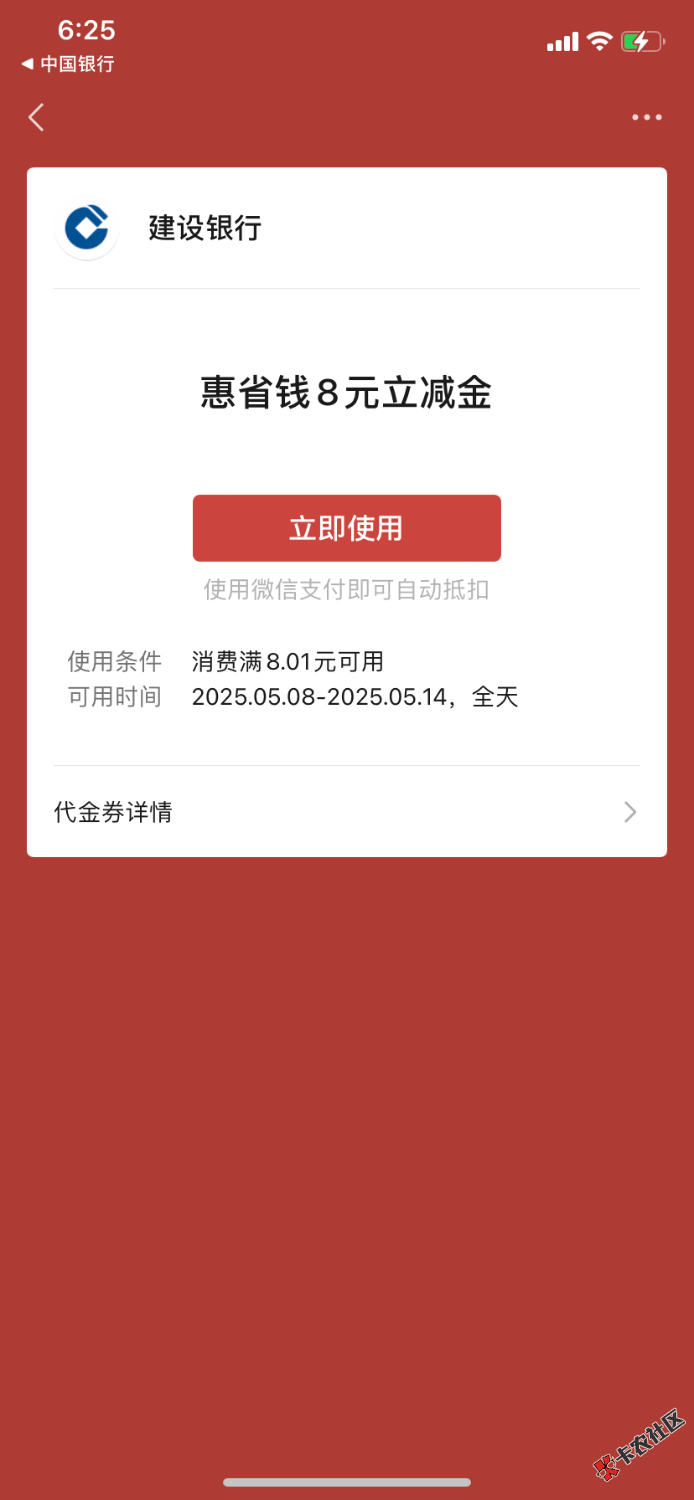Open the three-dot more options menu
694x1500 pixels.
tap(646, 118)
